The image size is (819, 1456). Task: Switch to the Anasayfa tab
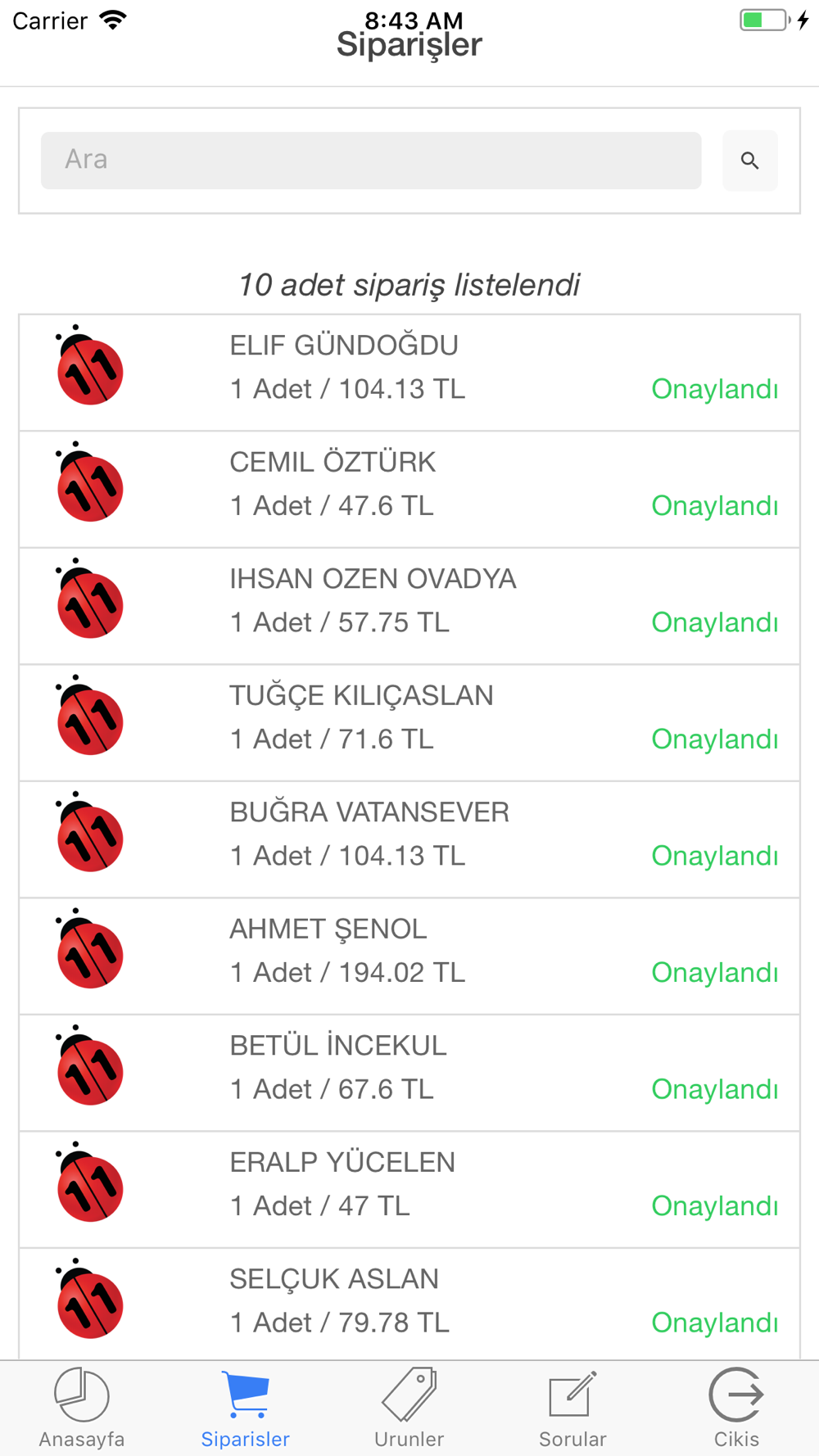coord(82,1409)
